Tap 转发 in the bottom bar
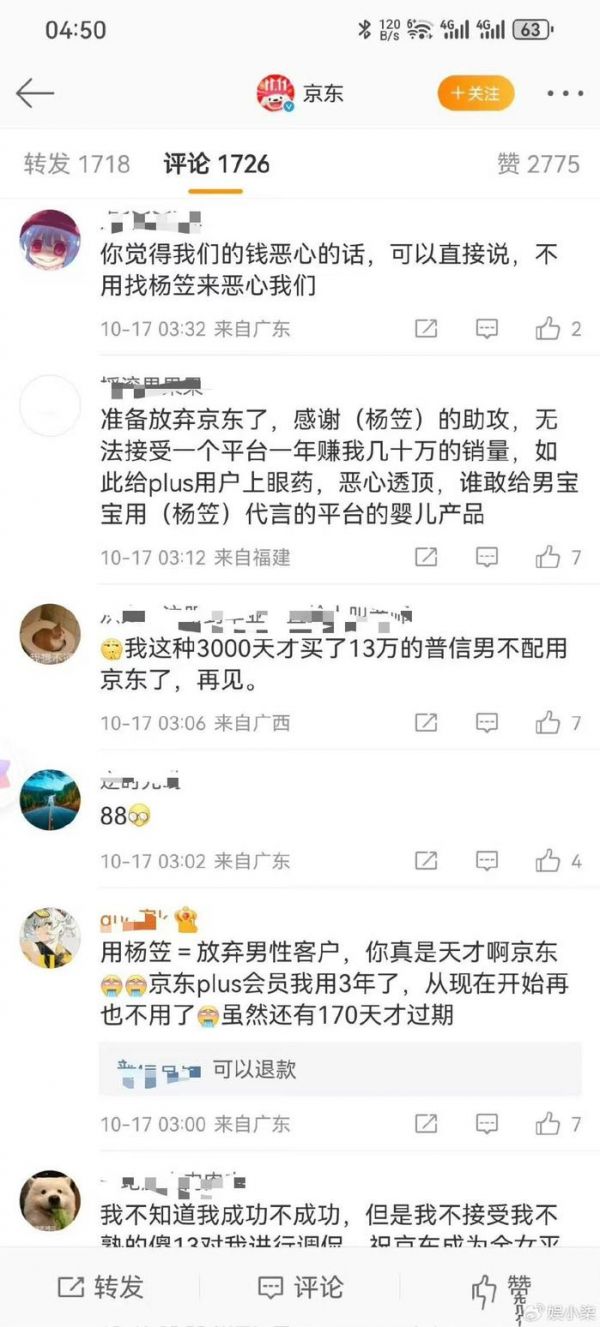Screen dimensions: 600x1327 (100, 1286)
